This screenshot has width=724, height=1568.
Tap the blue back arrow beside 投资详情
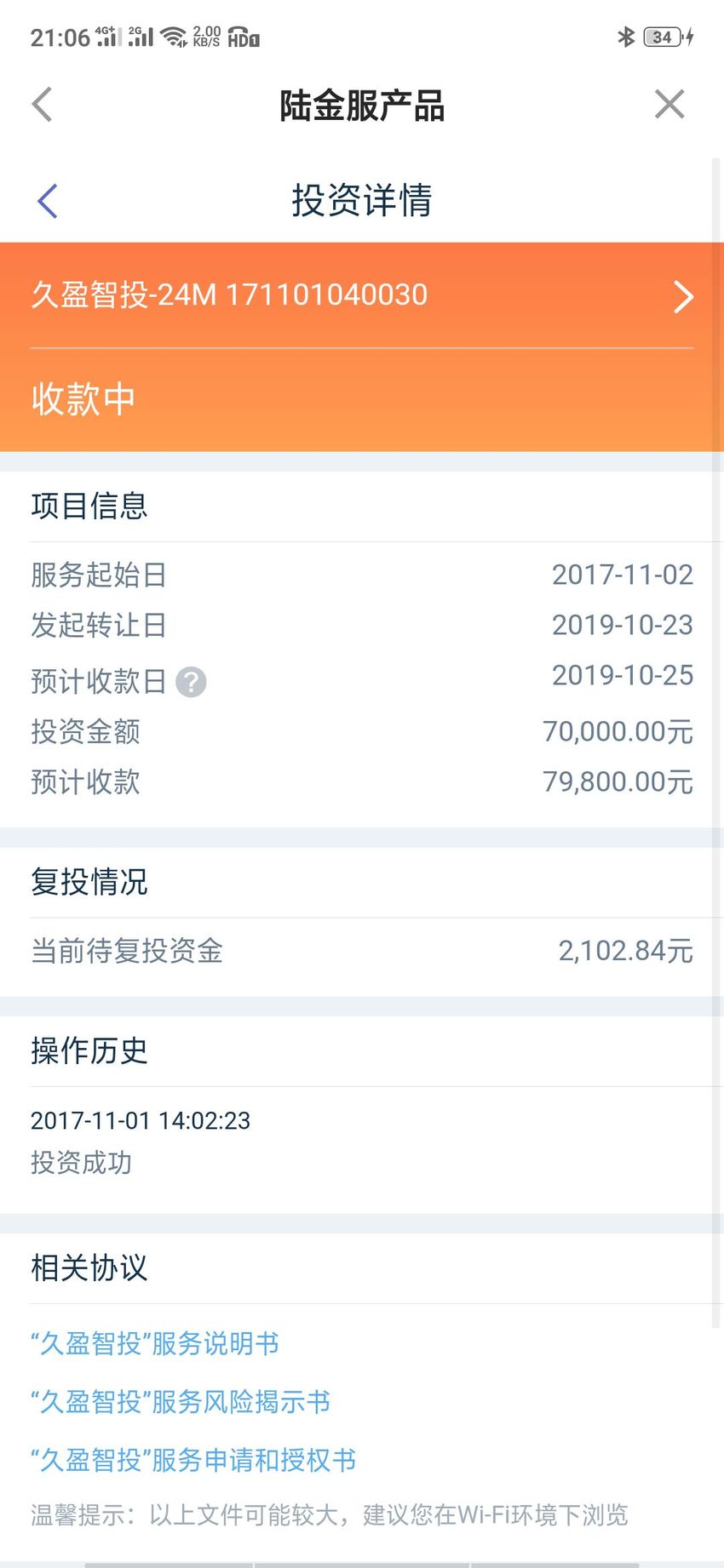48,201
